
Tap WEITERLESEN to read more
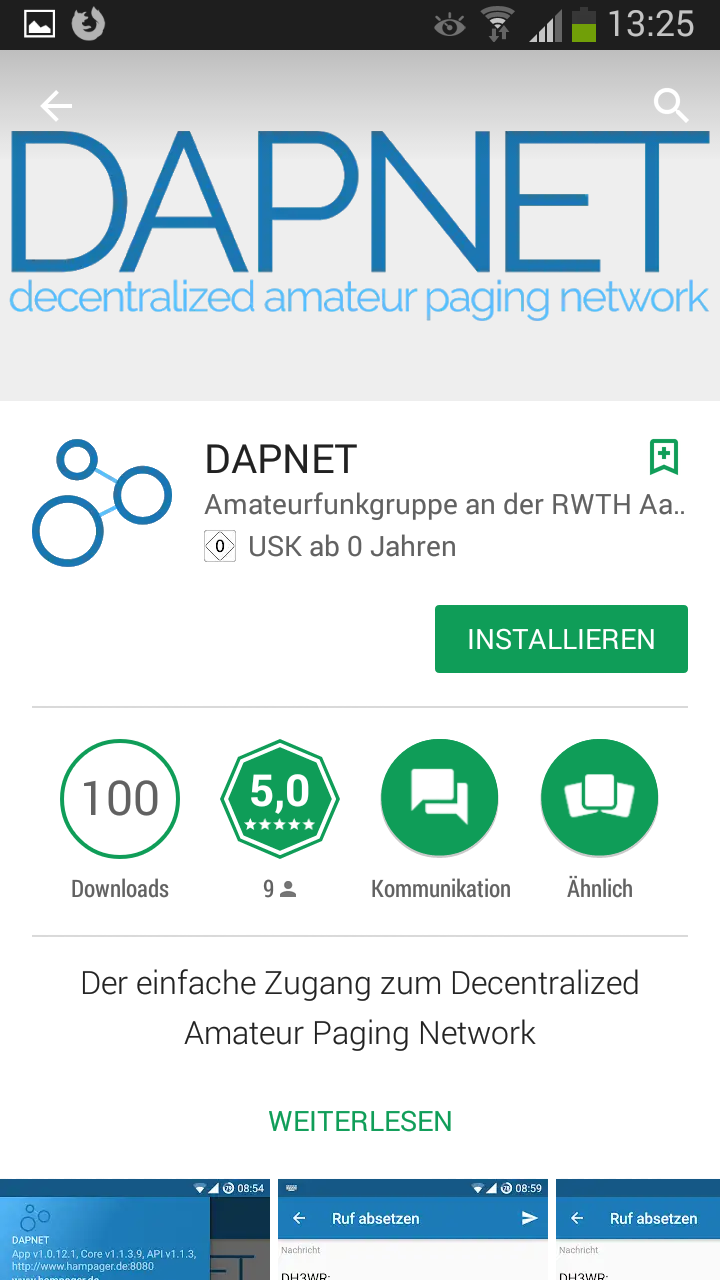click(x=360, y=1121)
